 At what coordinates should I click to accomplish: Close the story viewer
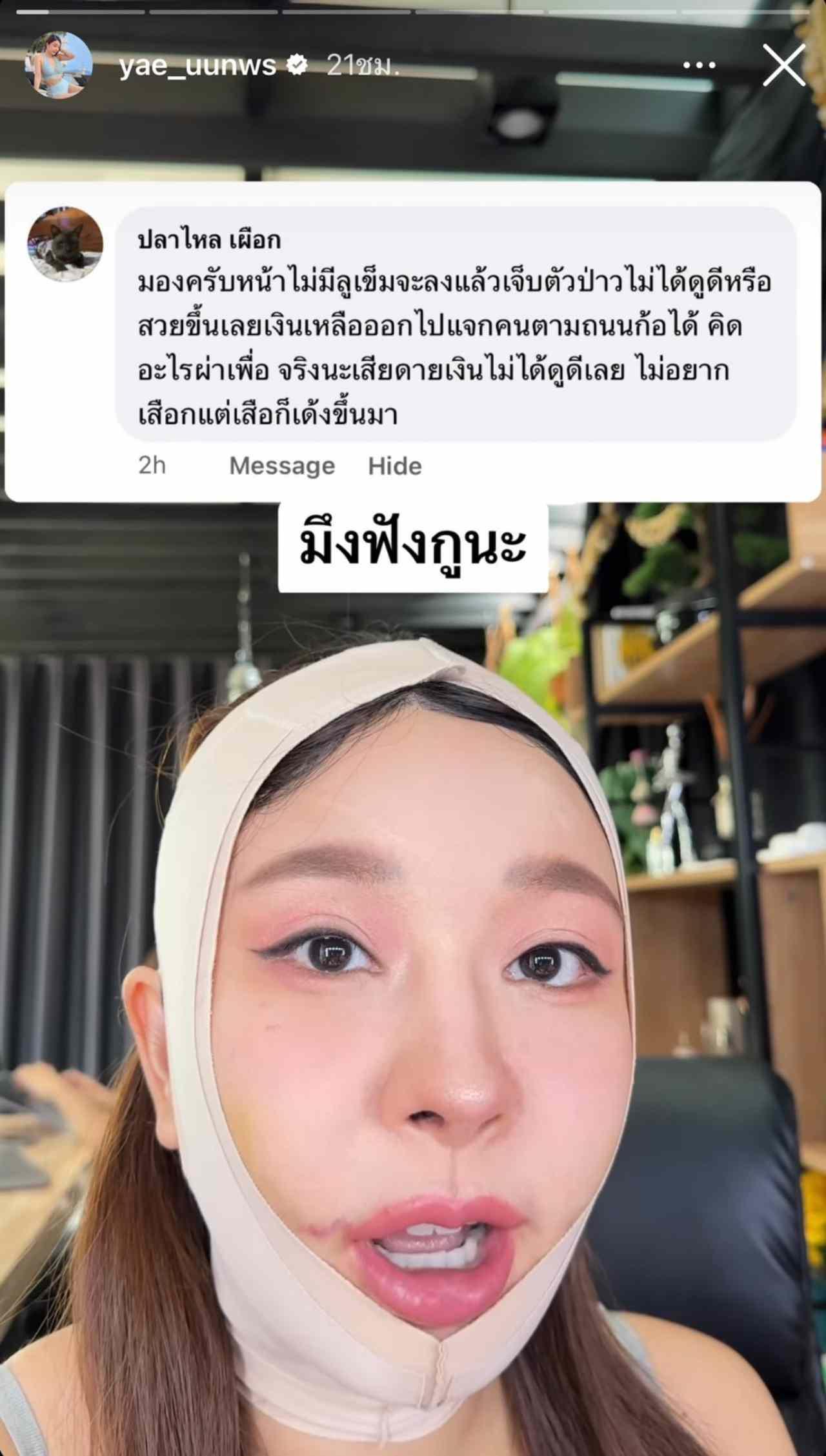(783, 65)
